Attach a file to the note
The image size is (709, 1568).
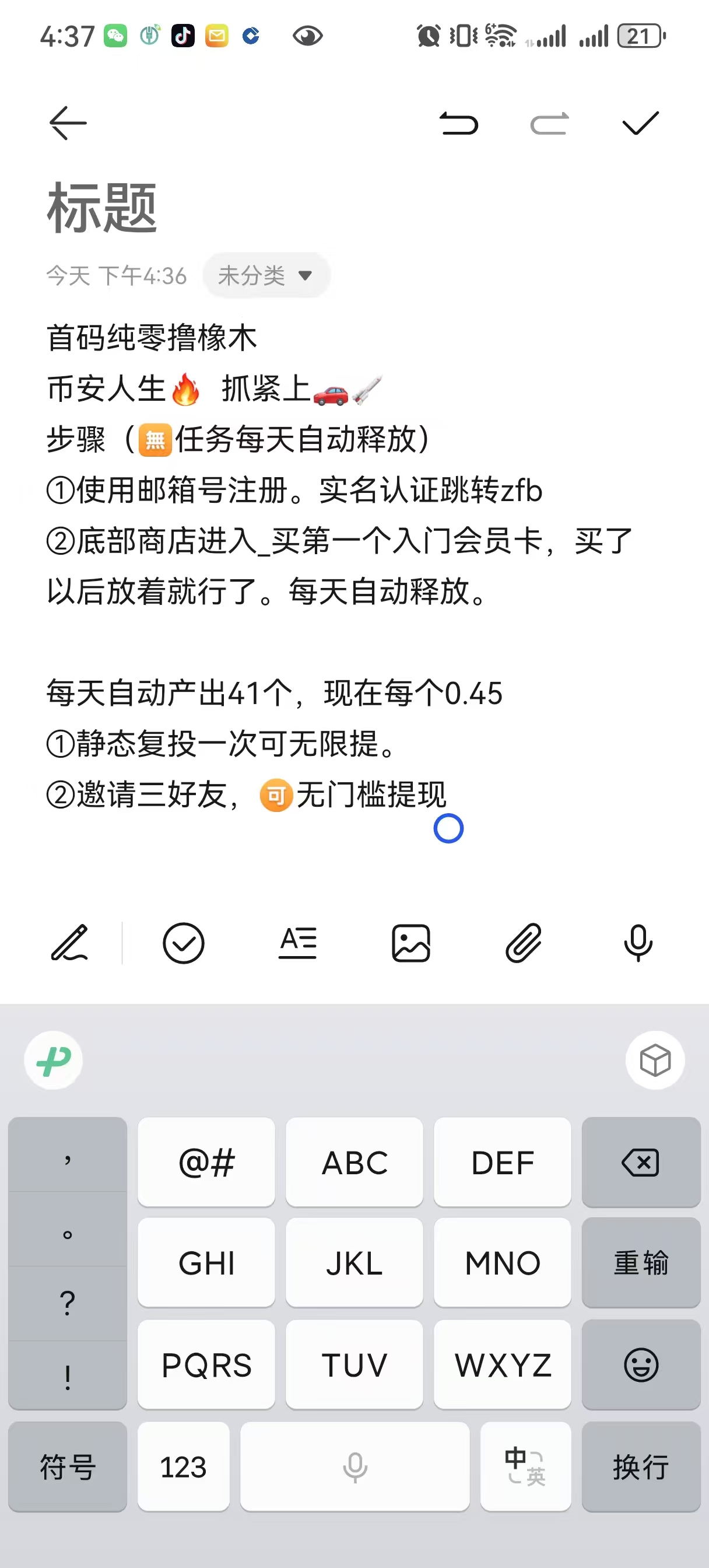pos(524,943)
